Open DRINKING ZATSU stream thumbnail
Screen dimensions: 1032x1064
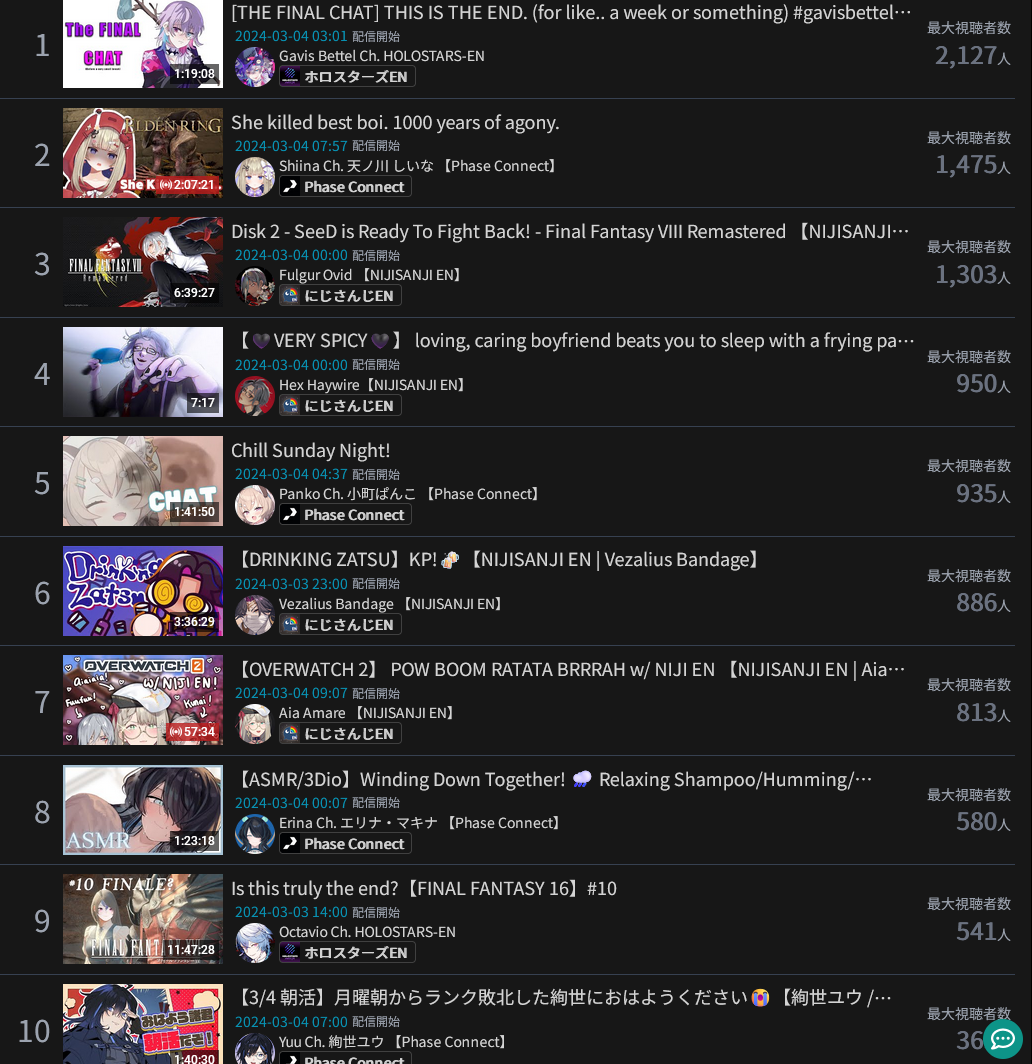click(x=143, y=591)
